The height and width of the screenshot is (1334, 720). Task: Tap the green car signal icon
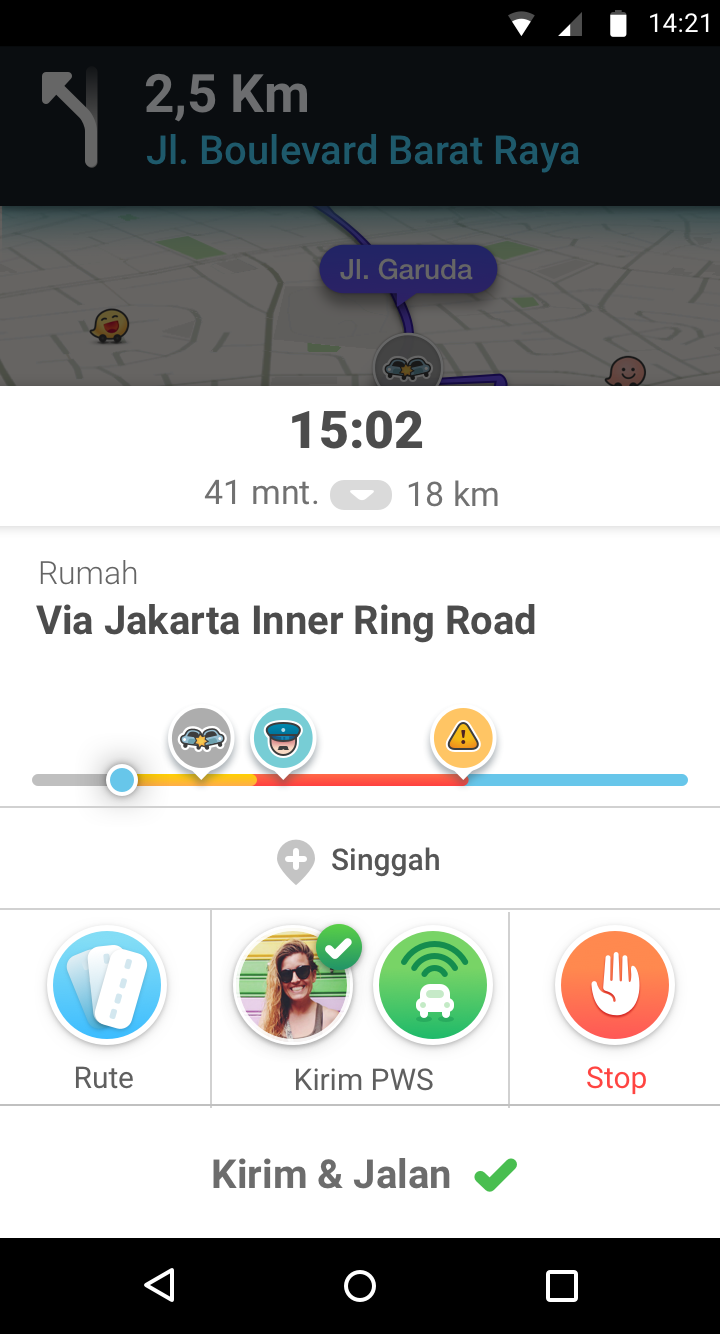point(433,986)
